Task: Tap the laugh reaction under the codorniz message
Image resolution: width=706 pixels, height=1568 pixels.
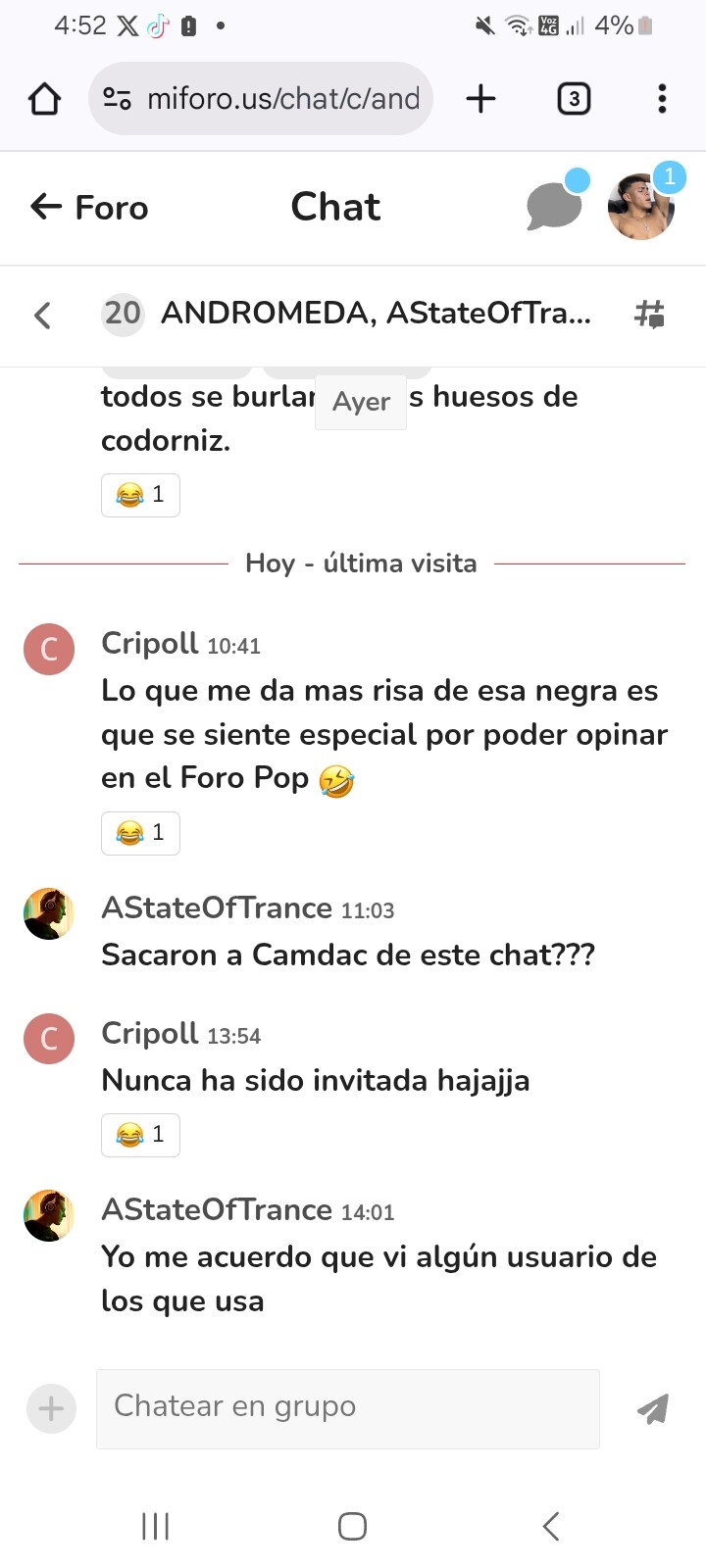Action: pyautogui.click(x=140, y=495)
